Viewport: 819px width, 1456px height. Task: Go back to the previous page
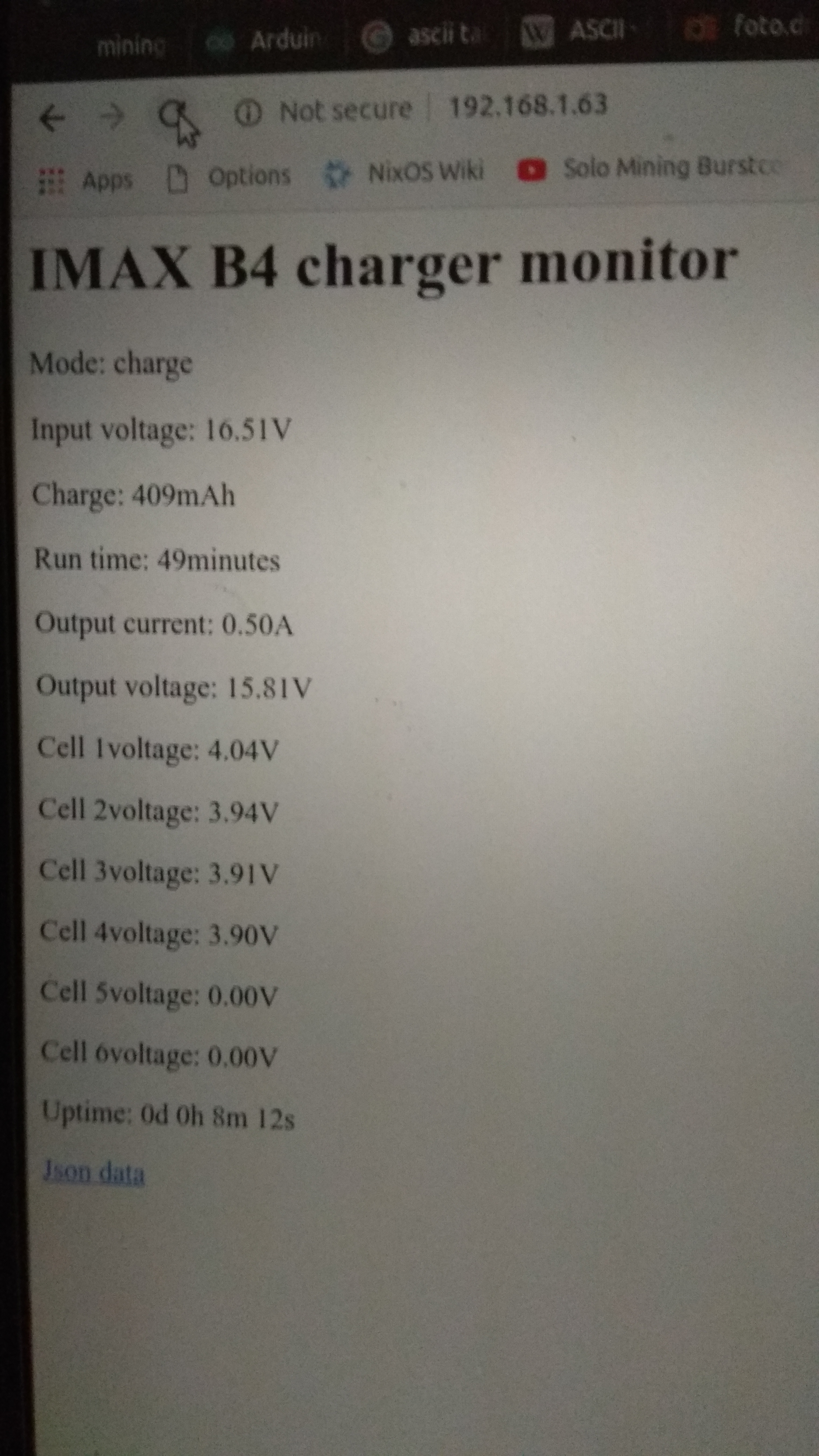52,119
